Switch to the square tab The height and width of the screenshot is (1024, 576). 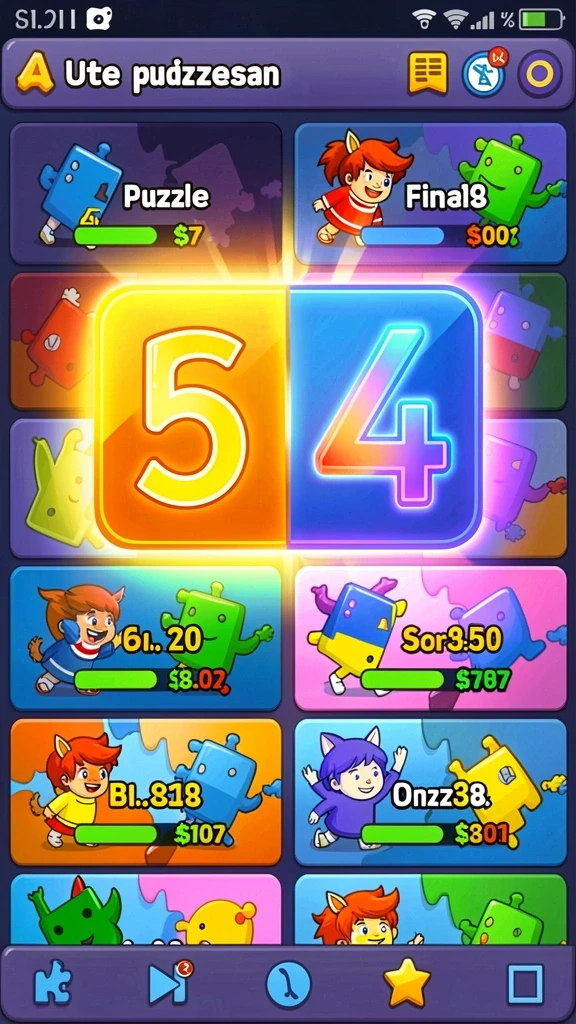click(526, 984)
